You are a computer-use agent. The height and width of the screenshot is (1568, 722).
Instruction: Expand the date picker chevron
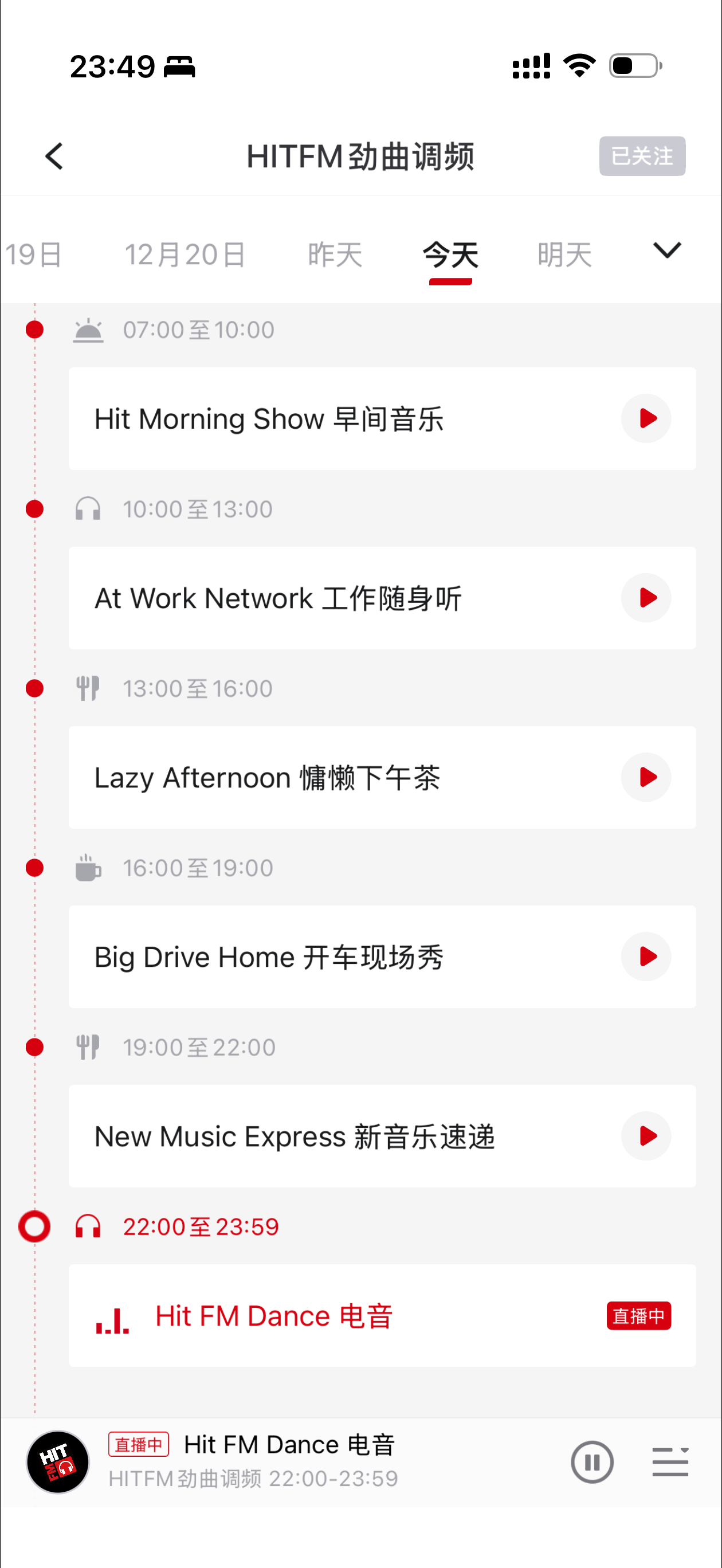666,250
